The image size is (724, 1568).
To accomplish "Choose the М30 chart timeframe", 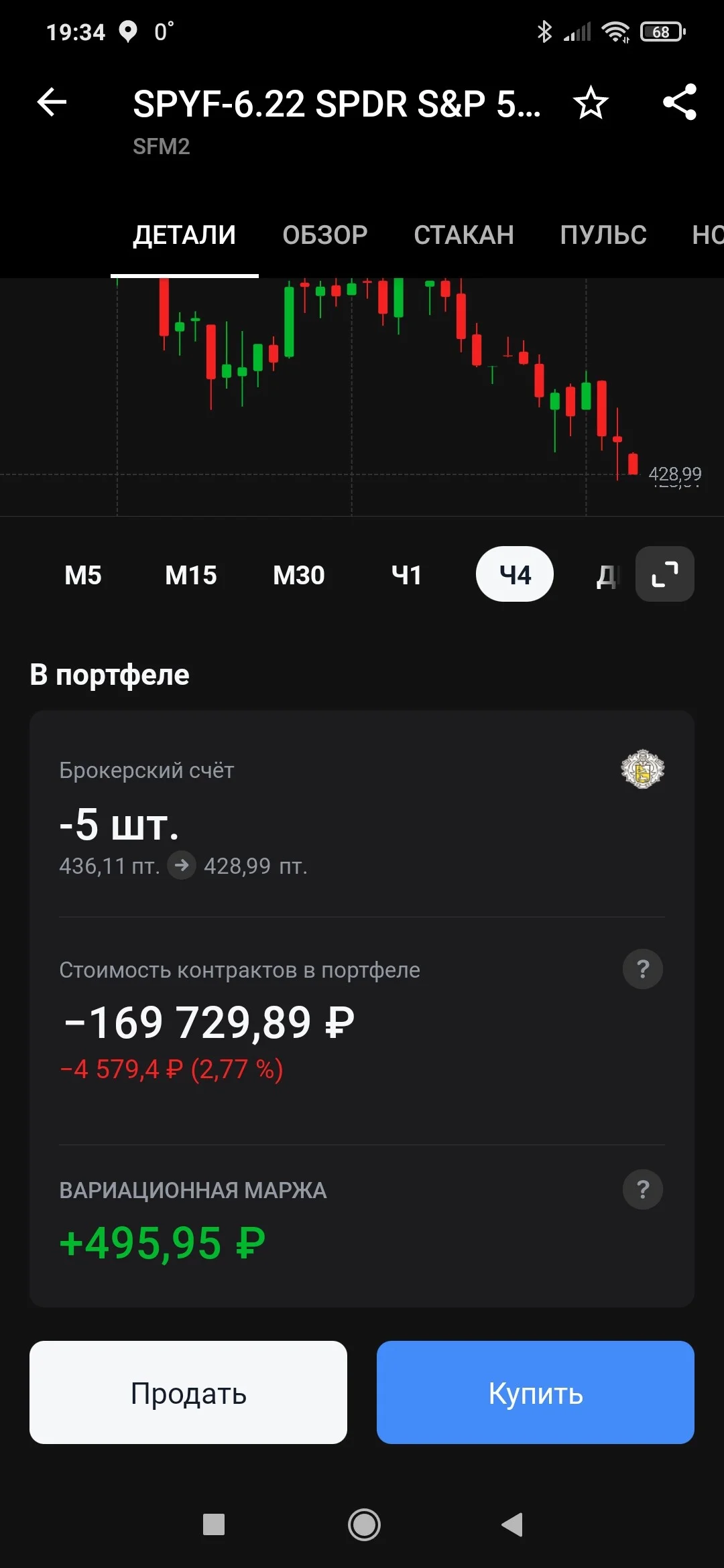I will pyautogui.click(x=299, y=575).
